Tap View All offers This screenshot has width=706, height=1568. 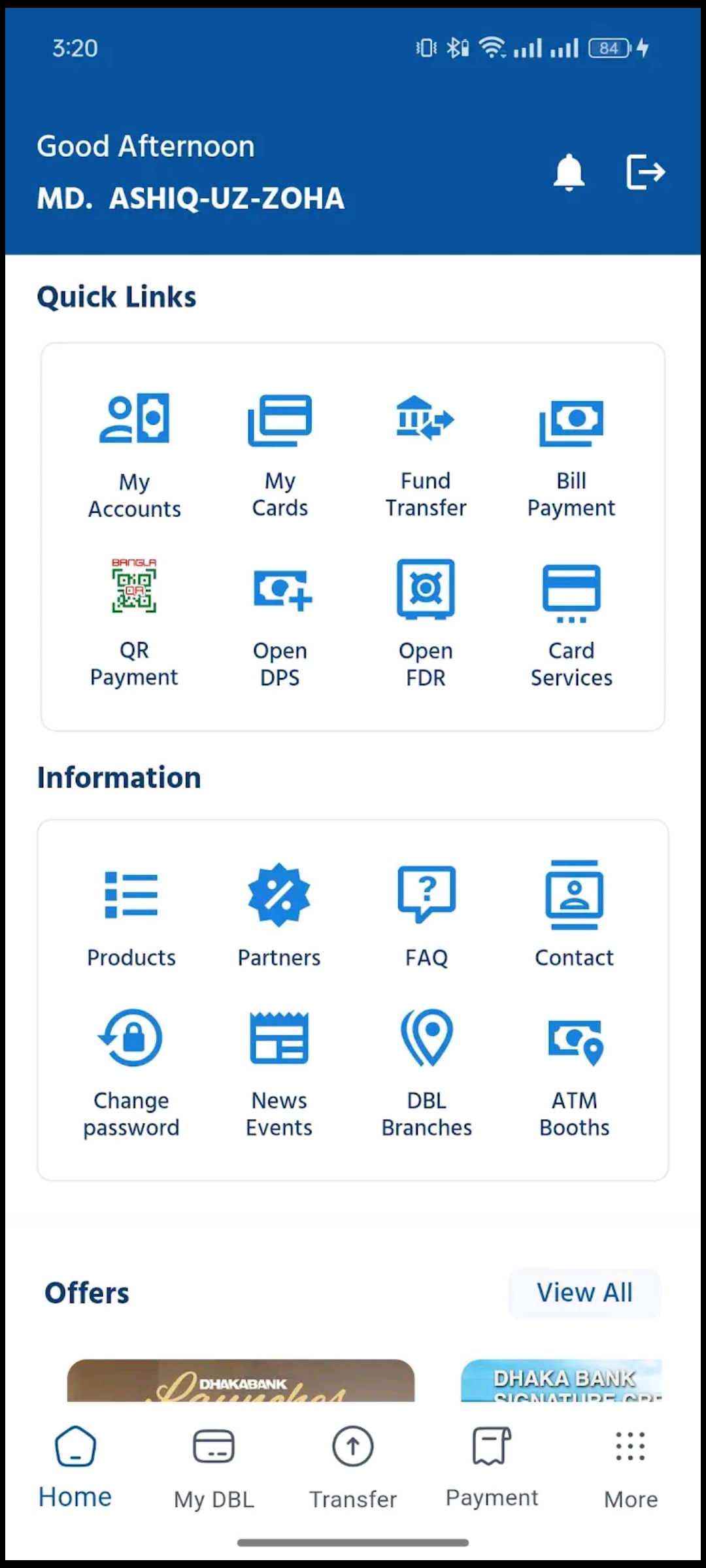pyautogui.click(x=584, y=1293)
